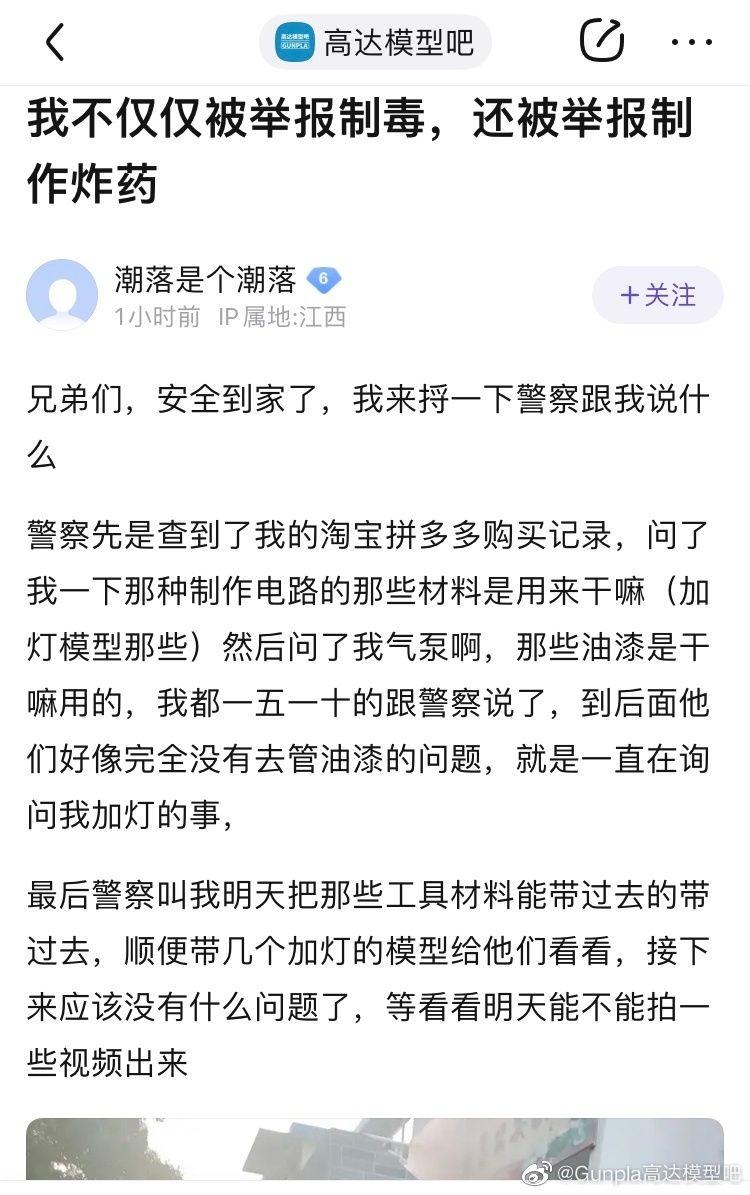750x1195 pixels.
Task: Go back with the top-left arrow
Action: click(x=55, y=43)
